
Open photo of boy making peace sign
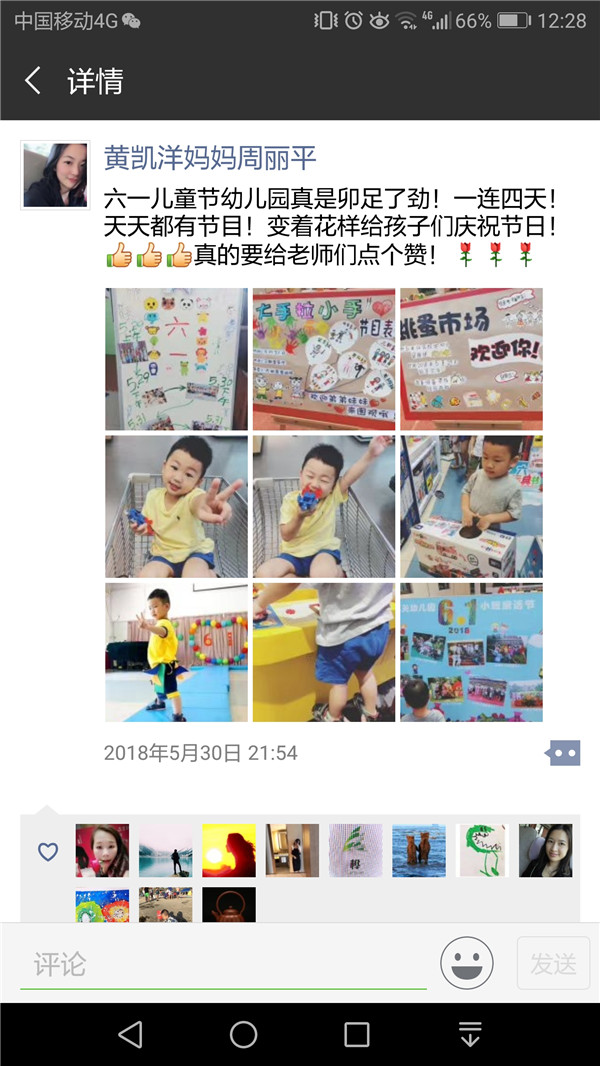[176, 506]
